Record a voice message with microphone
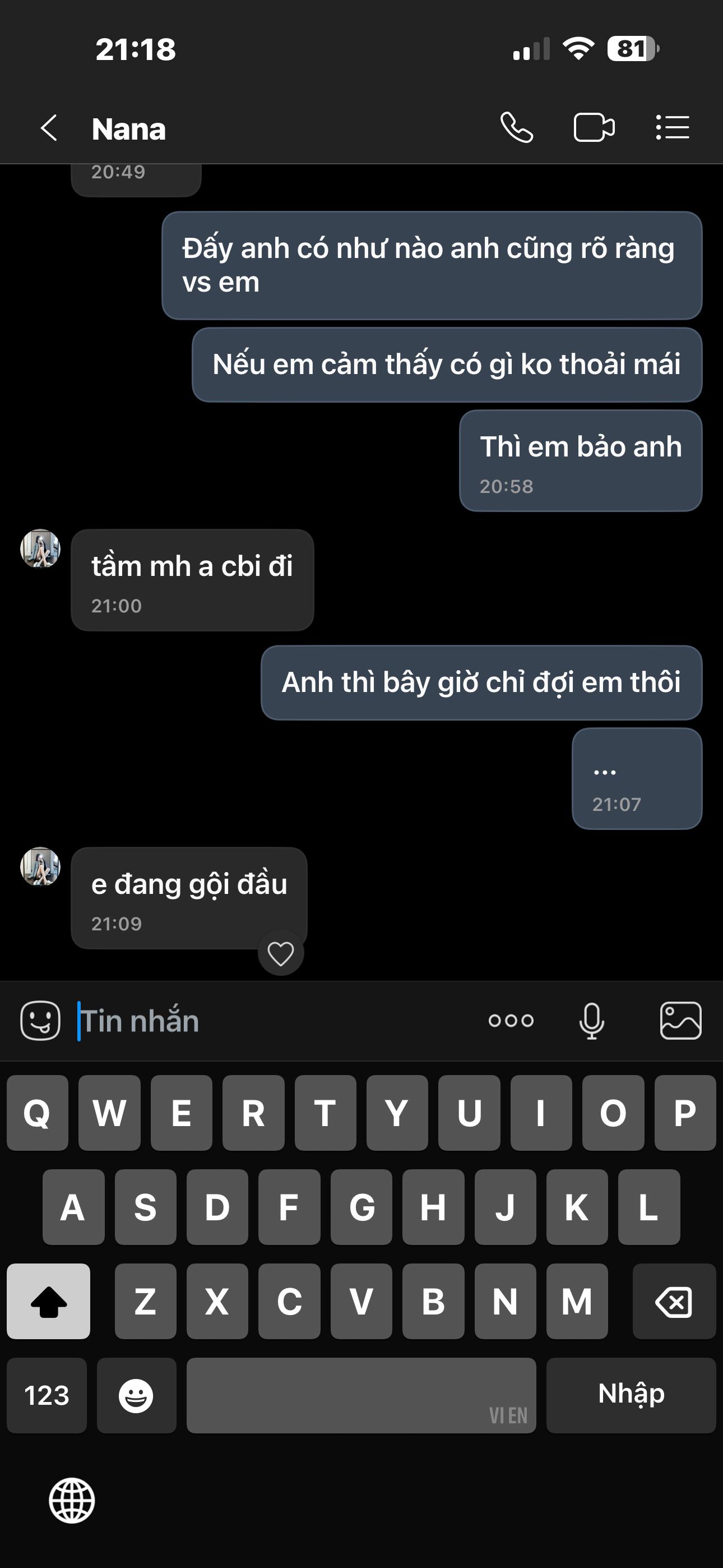Image resolution: width=723 pixels, height=1568 pixels. [591, 1021]
